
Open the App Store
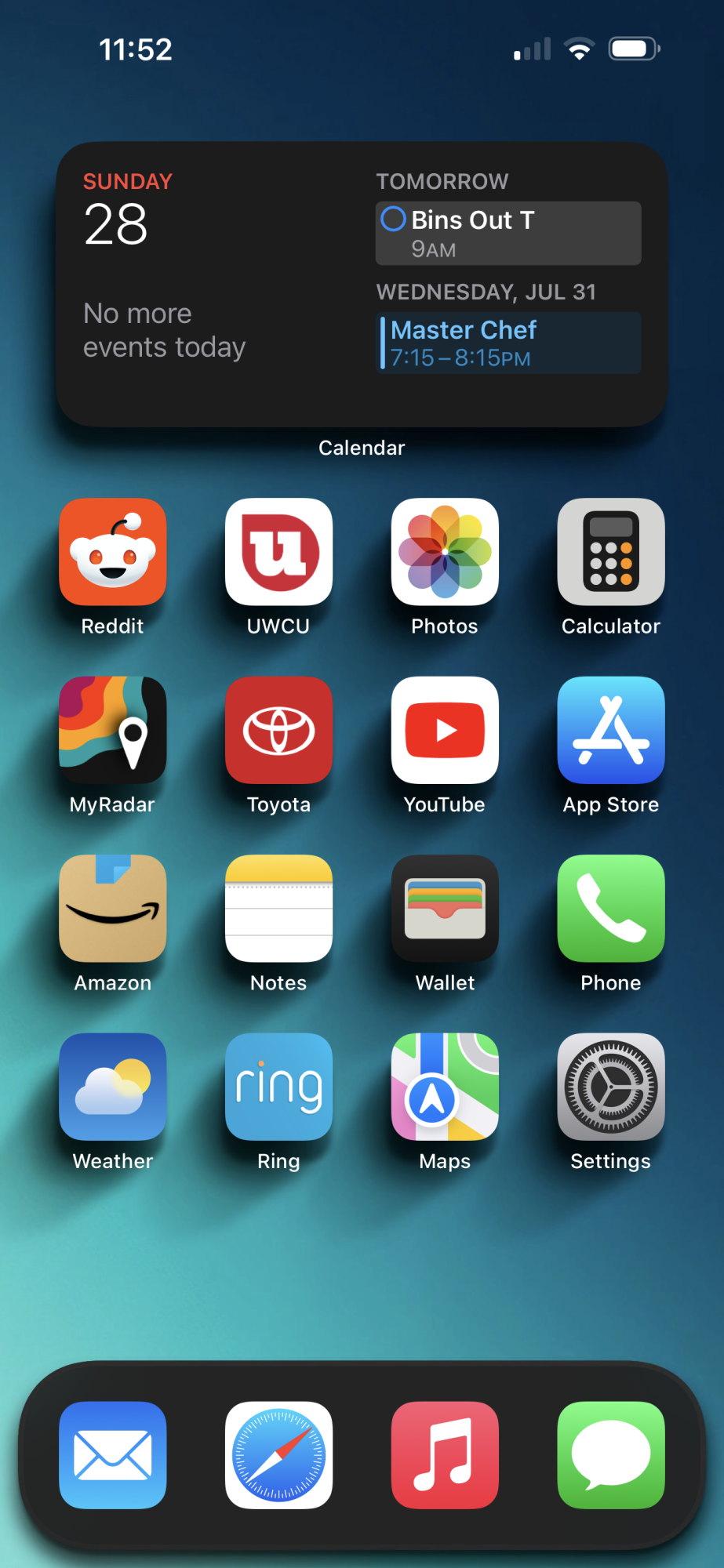(x=611, y=730)
